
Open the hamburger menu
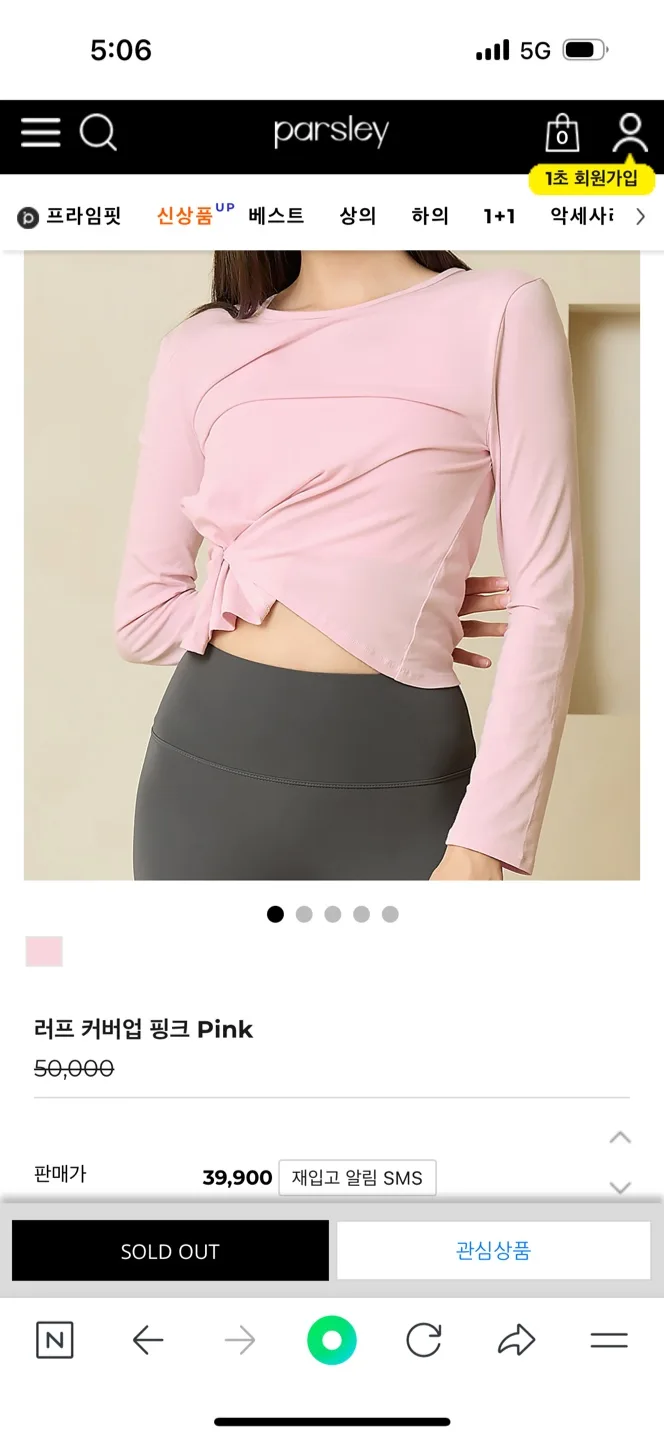coord(41,133)
